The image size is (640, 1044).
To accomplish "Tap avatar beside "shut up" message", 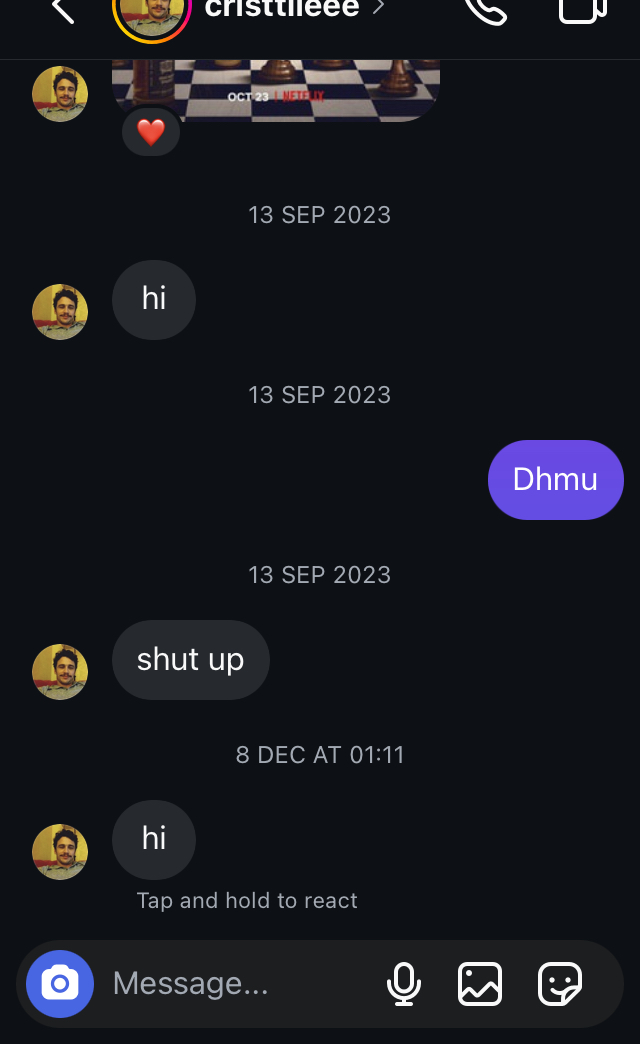I will [x=60, y=672].
